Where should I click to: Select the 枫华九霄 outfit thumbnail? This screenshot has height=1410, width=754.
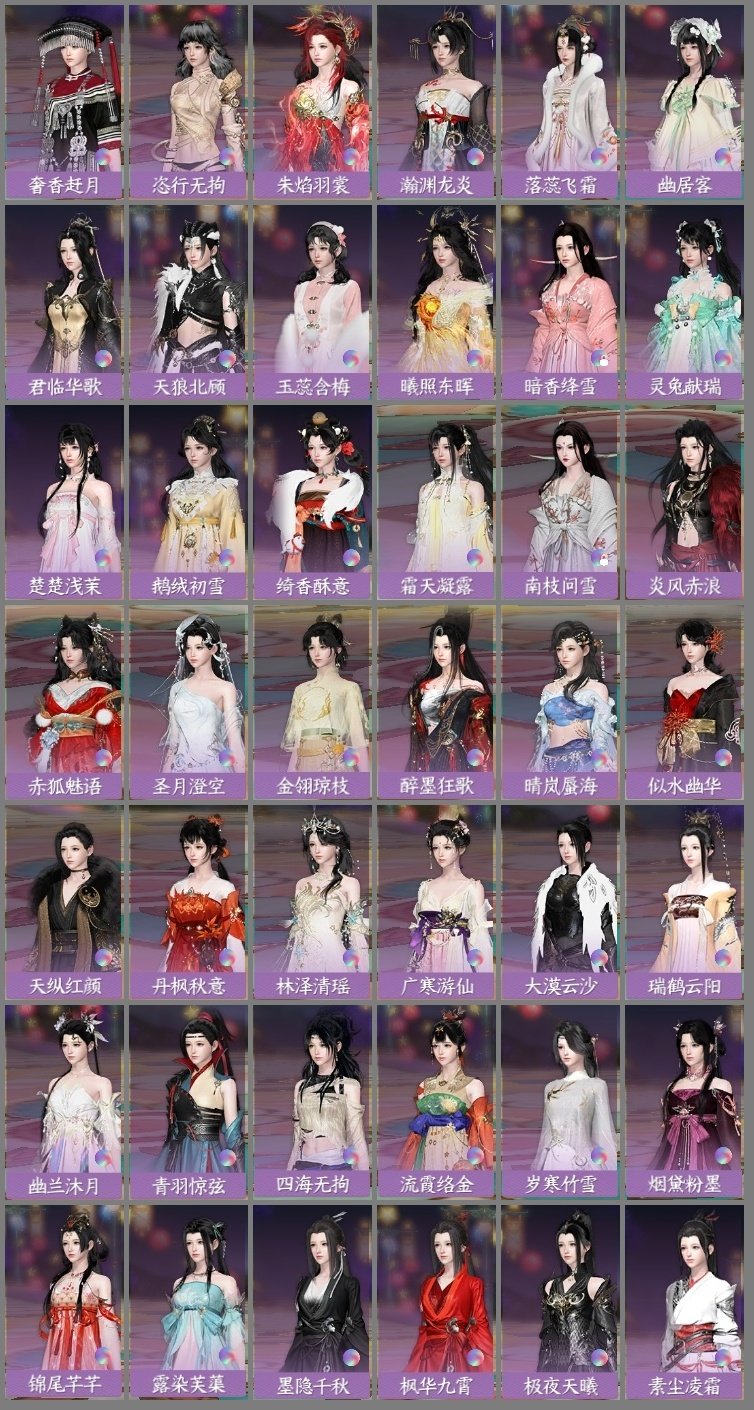440,1290
